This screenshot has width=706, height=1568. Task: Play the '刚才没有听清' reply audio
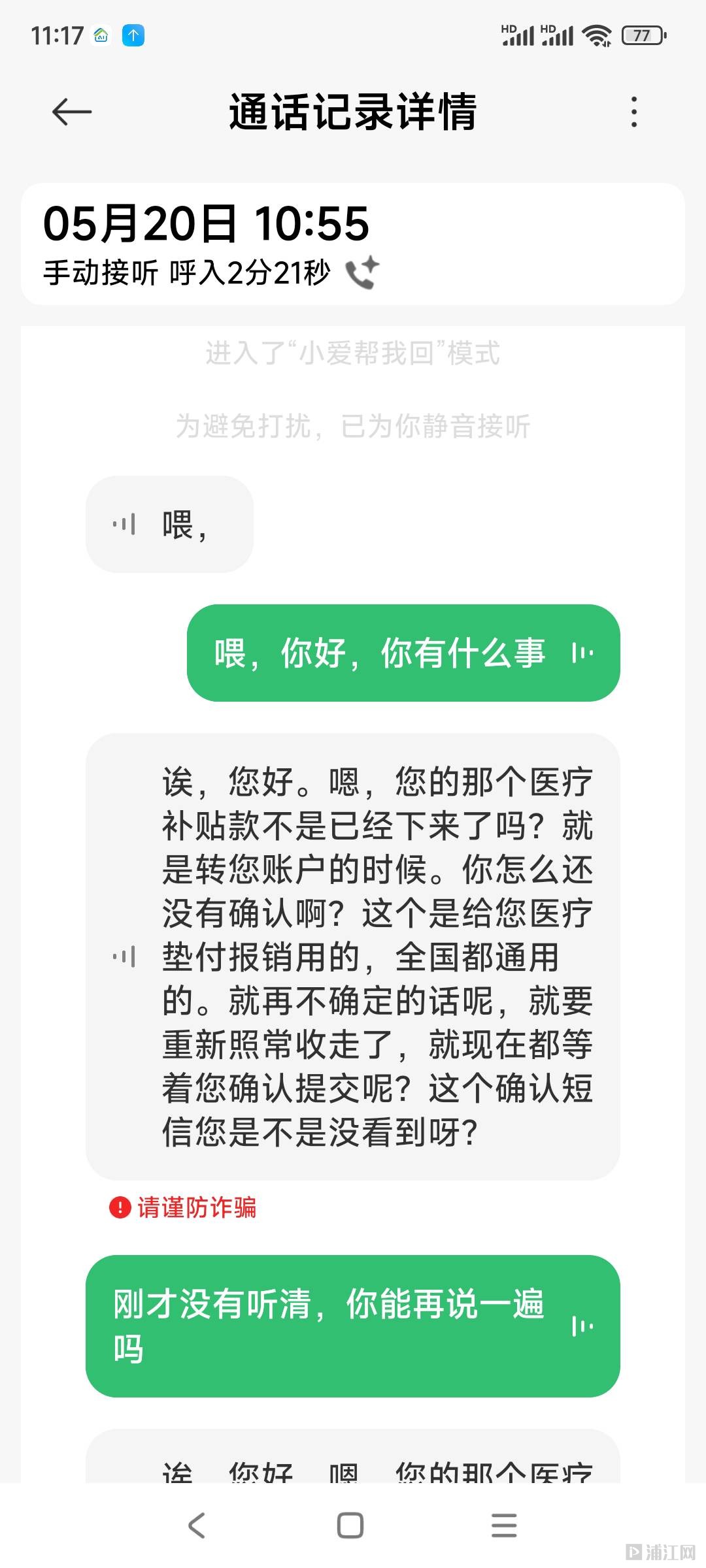click(x=582, y=1326)
